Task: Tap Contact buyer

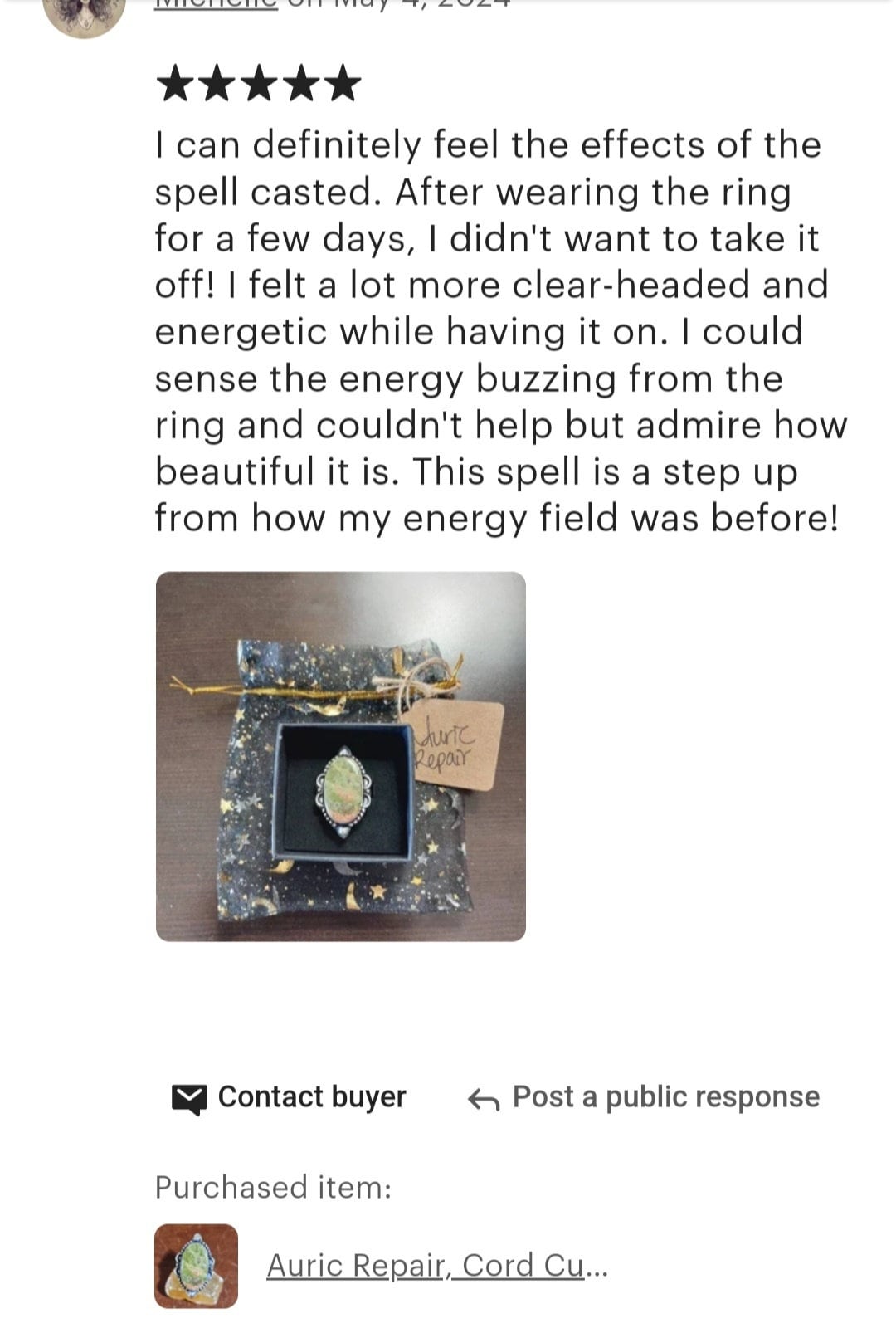Action: tap(289, 1097)
